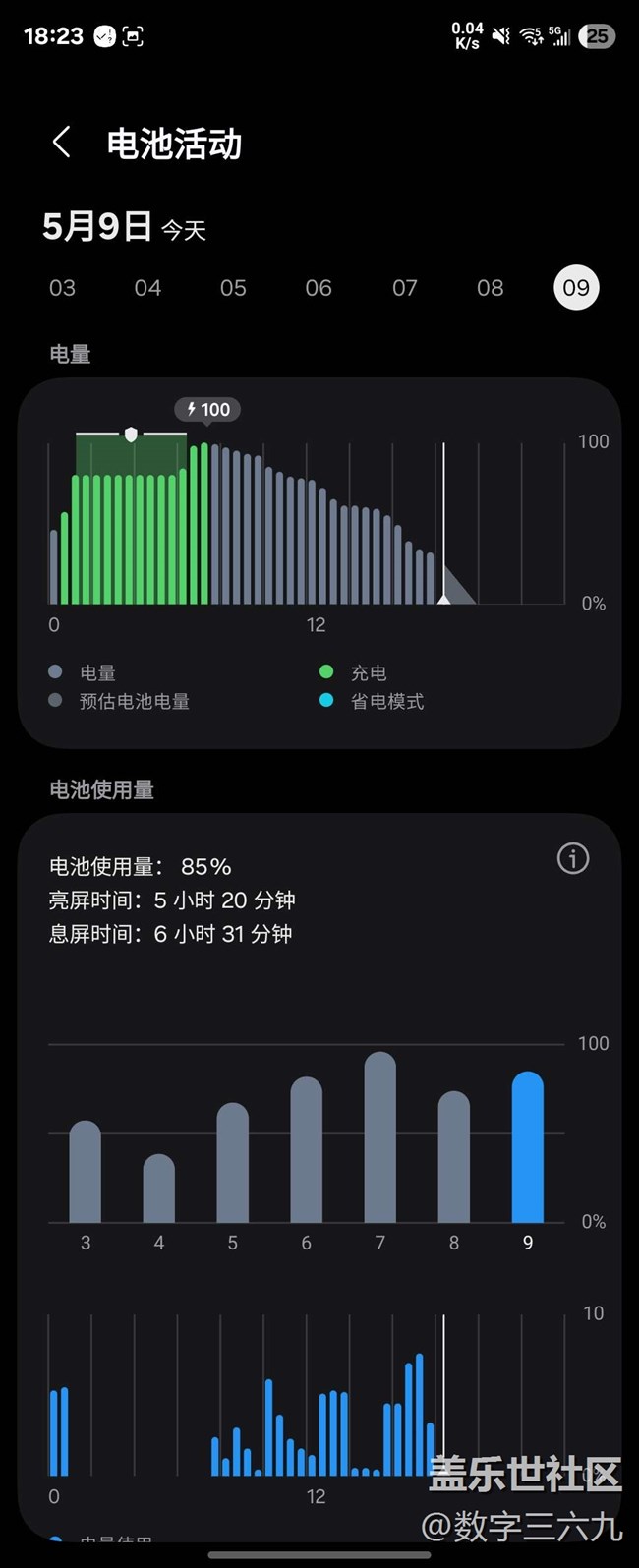
Task: Select today's date 09
Action: click(x=576, y=288)
